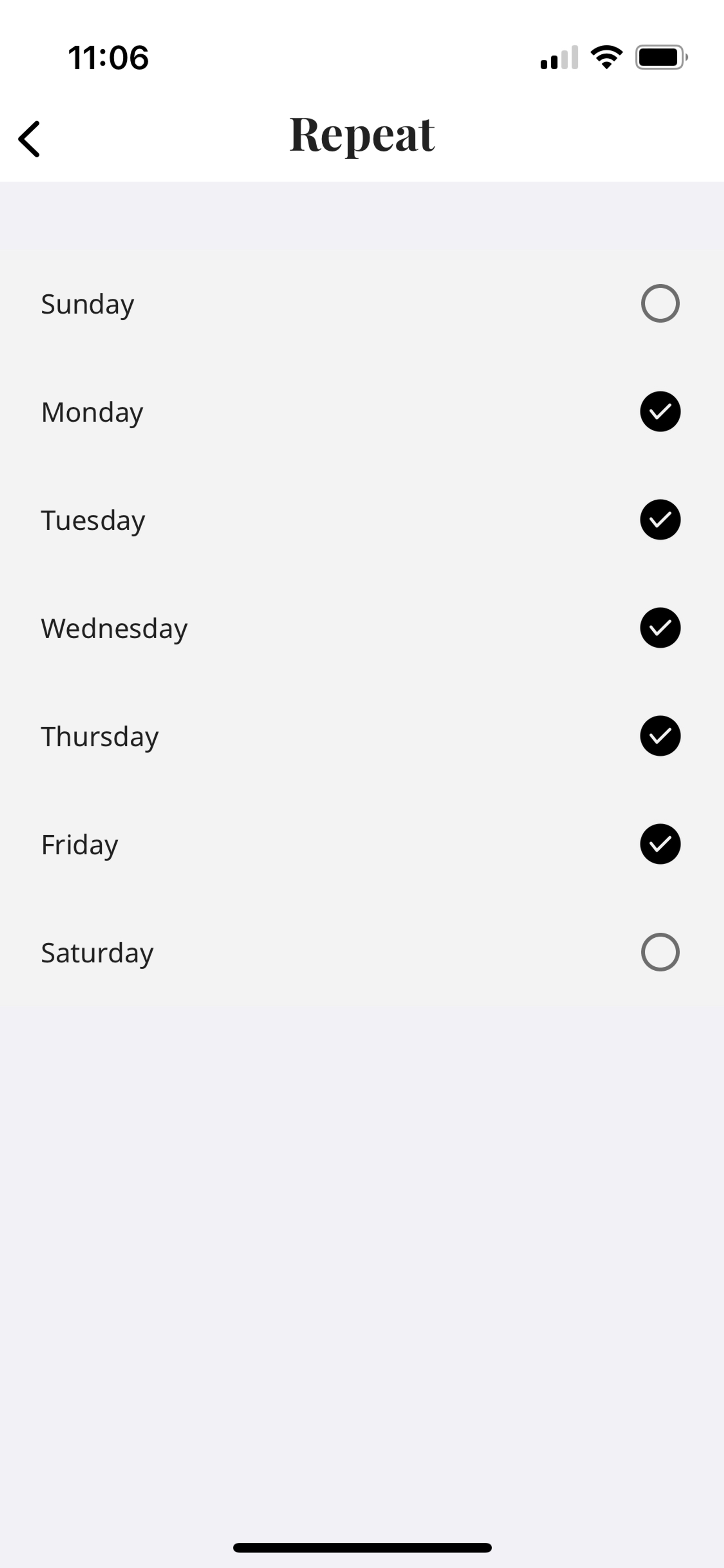
Task: Deselect Tuesday checkbox
Action: point(660,520)
